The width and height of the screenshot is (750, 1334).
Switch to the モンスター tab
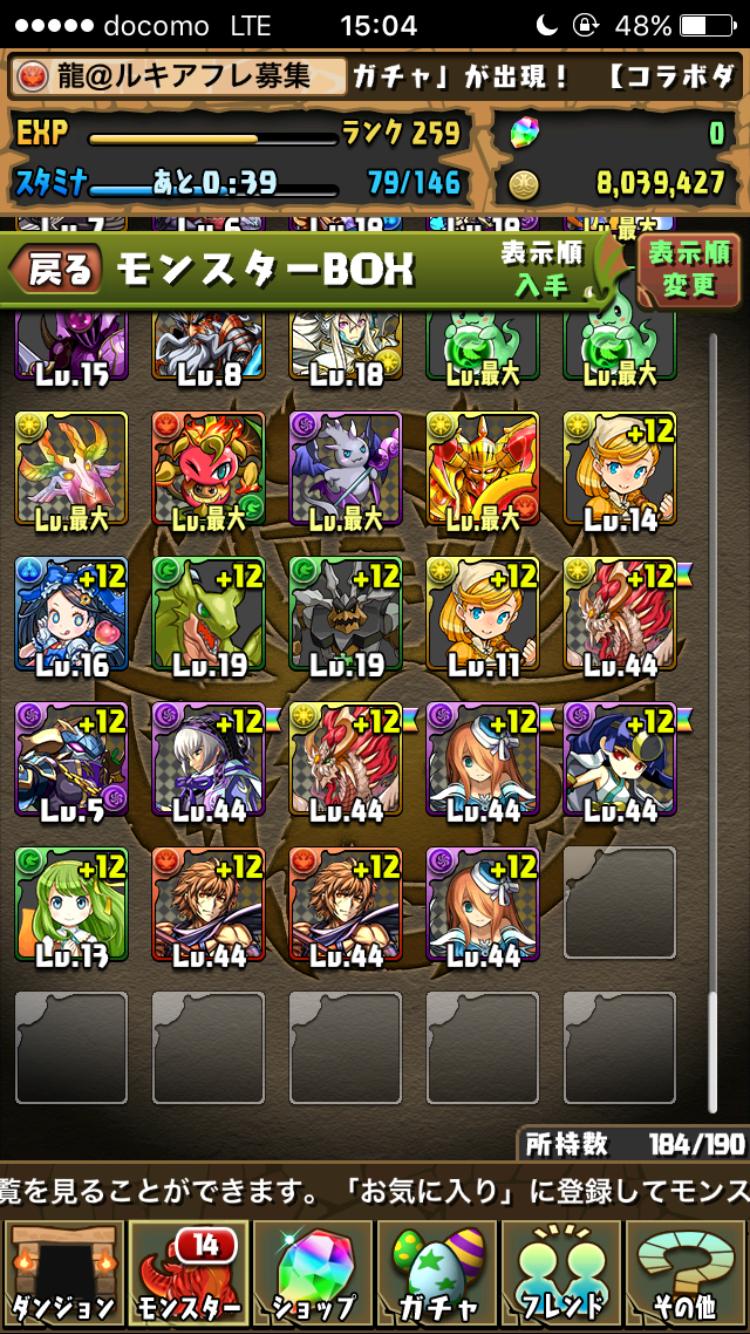click(x=187, y=1272)
